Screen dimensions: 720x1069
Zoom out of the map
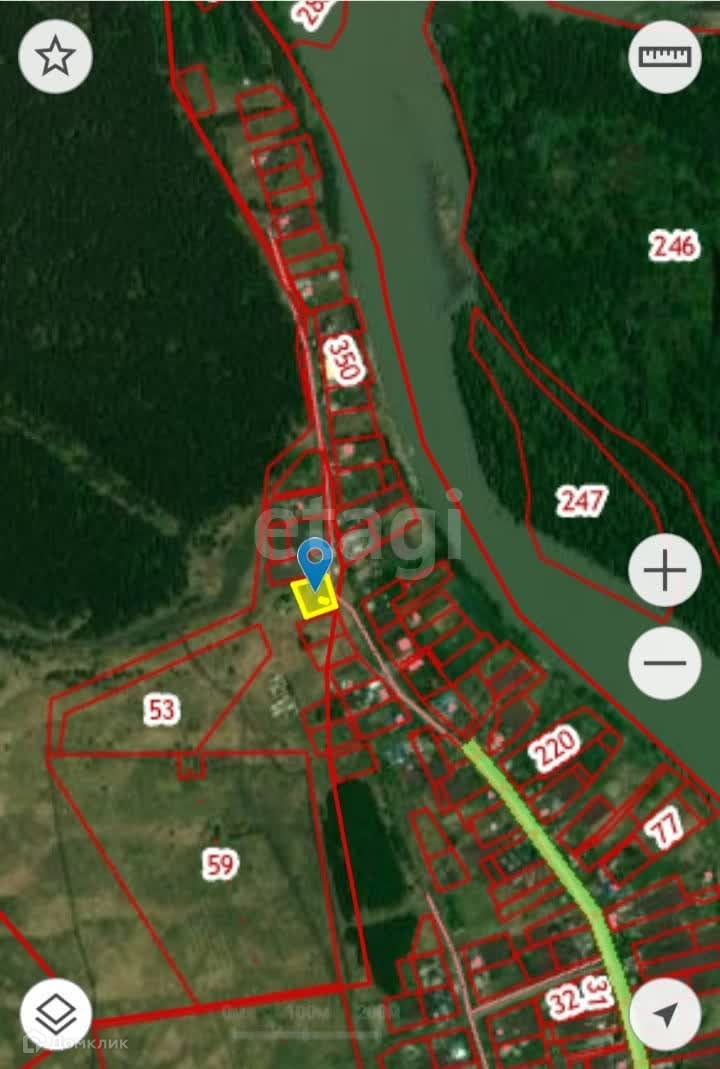tap(665, 663)
